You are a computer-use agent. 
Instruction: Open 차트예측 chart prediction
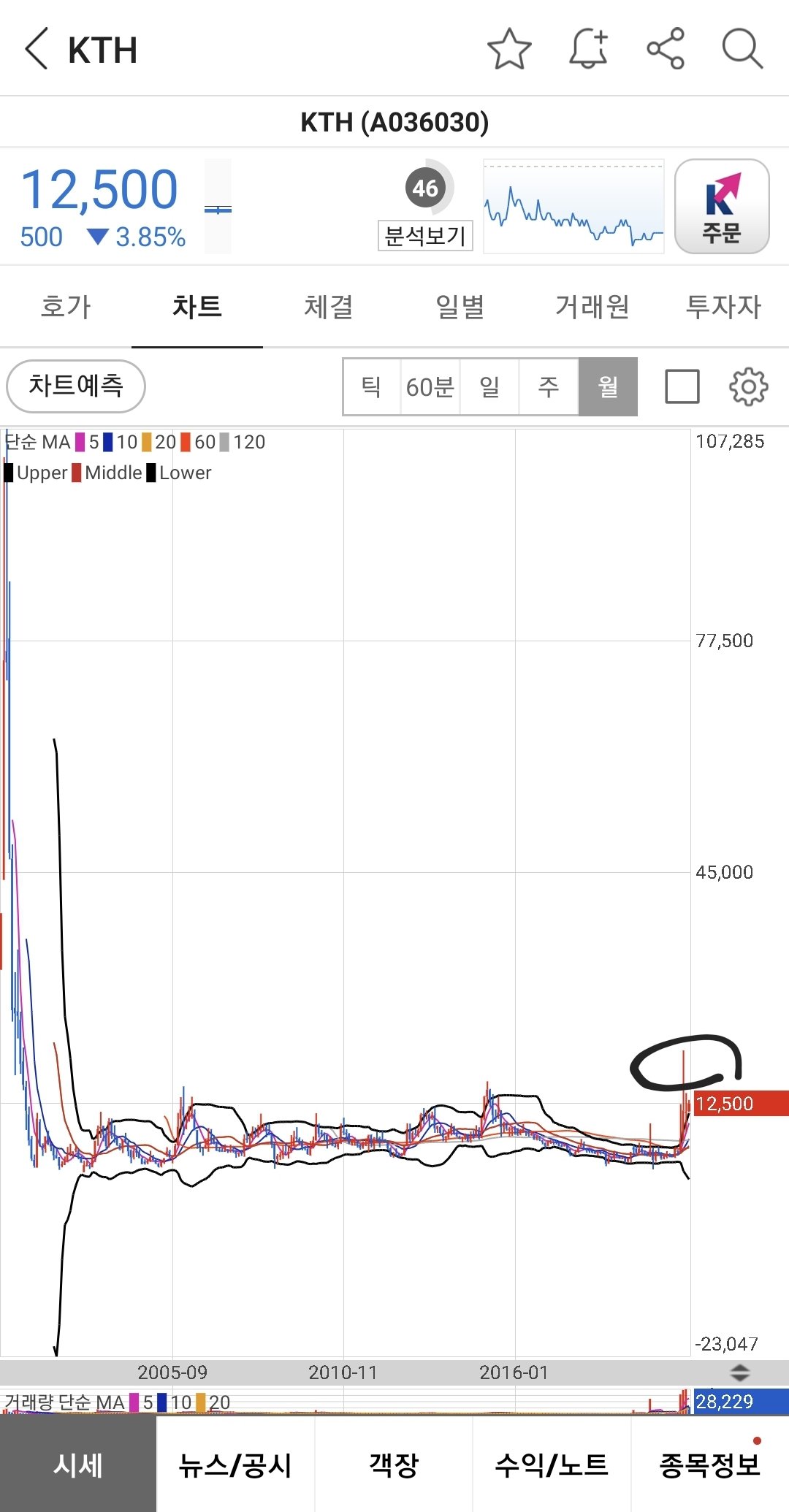76,386
